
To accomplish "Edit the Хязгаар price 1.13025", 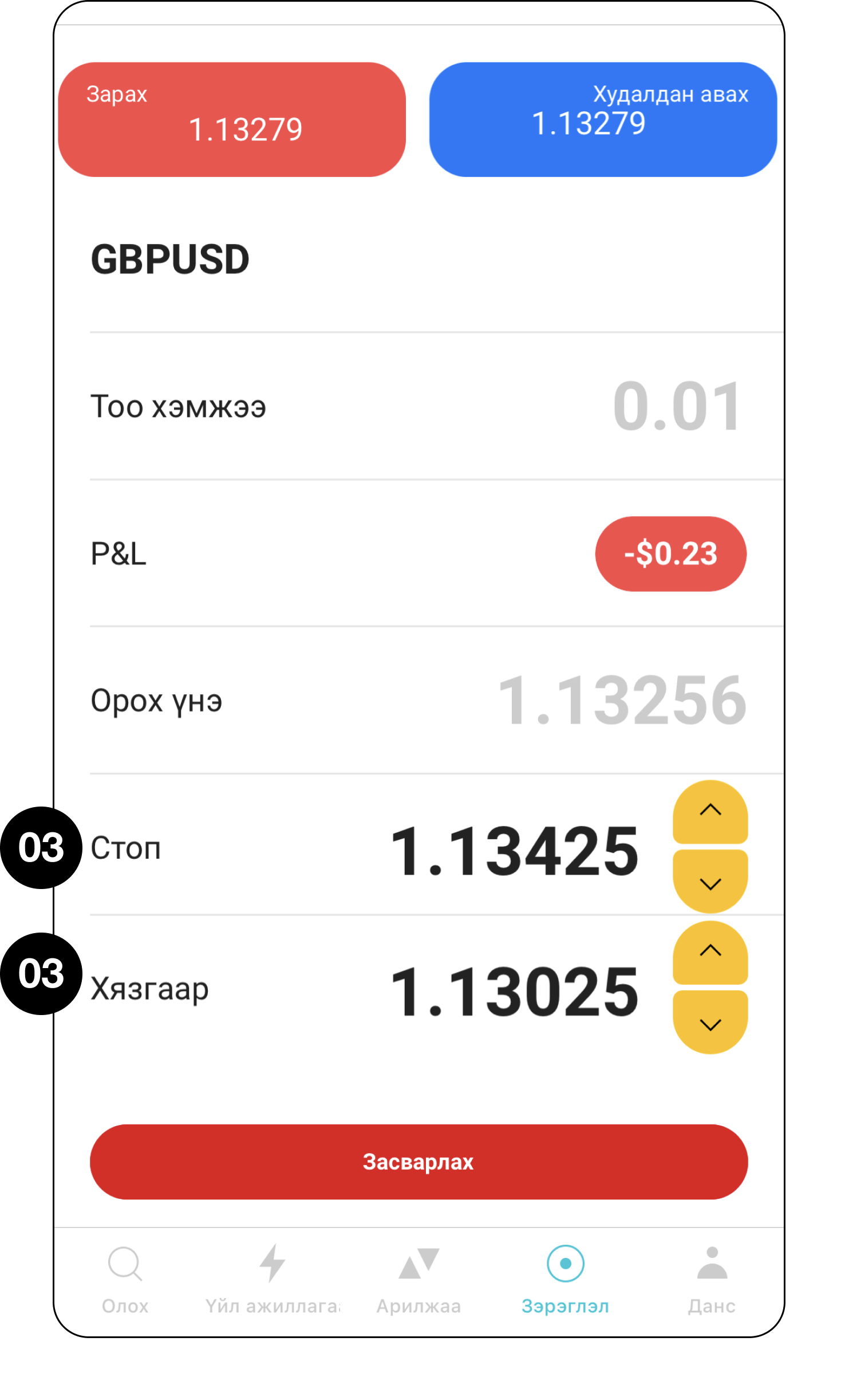I will point(514,992).
